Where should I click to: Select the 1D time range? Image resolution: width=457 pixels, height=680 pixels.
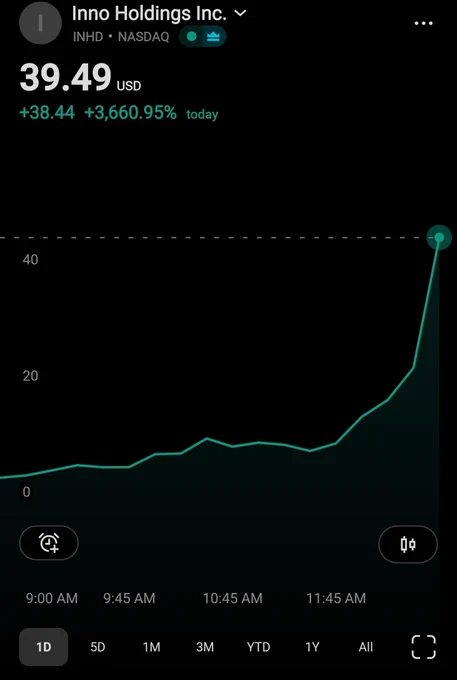click(x=43, y=647)
